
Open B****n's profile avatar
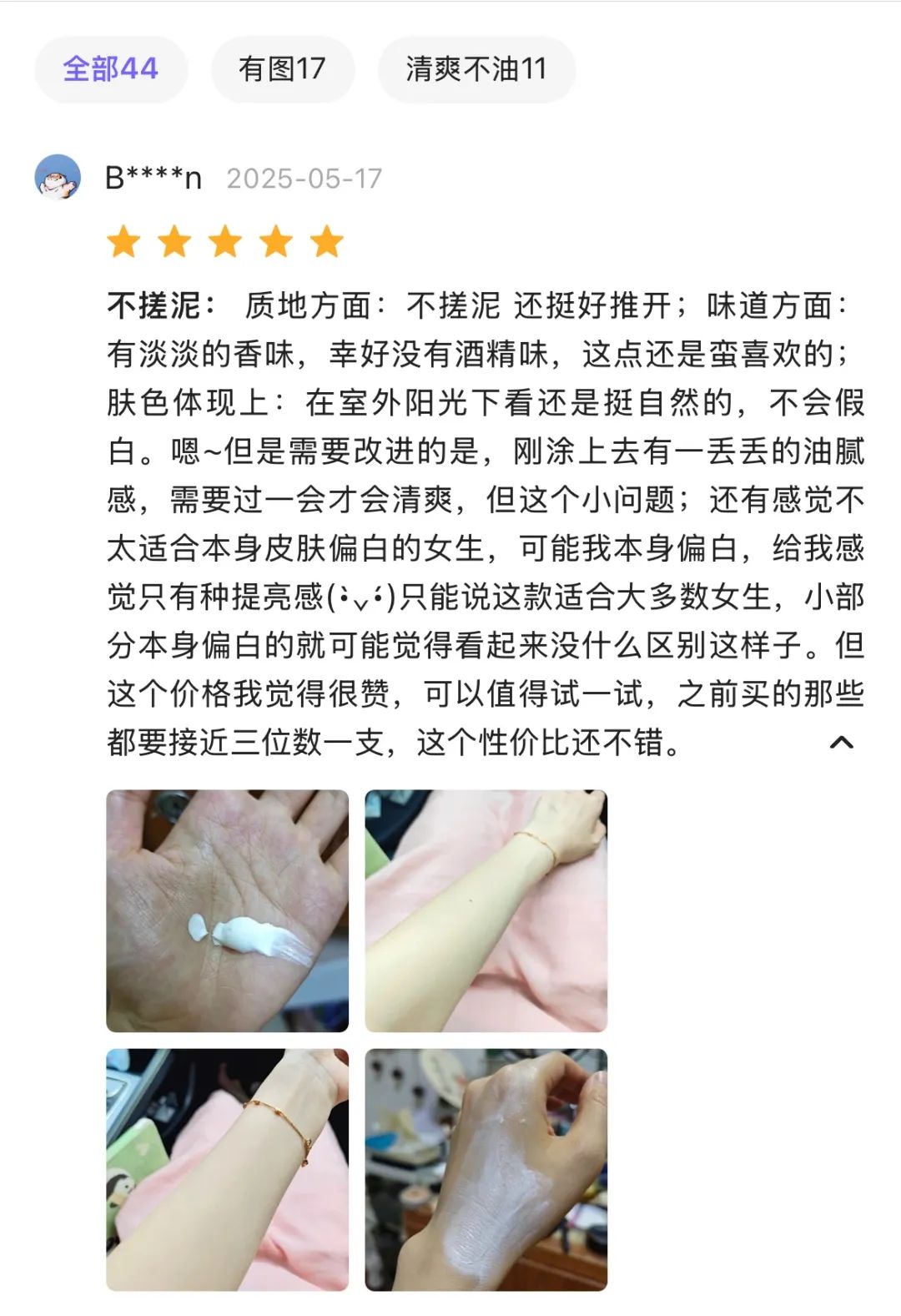pos(58,177)
